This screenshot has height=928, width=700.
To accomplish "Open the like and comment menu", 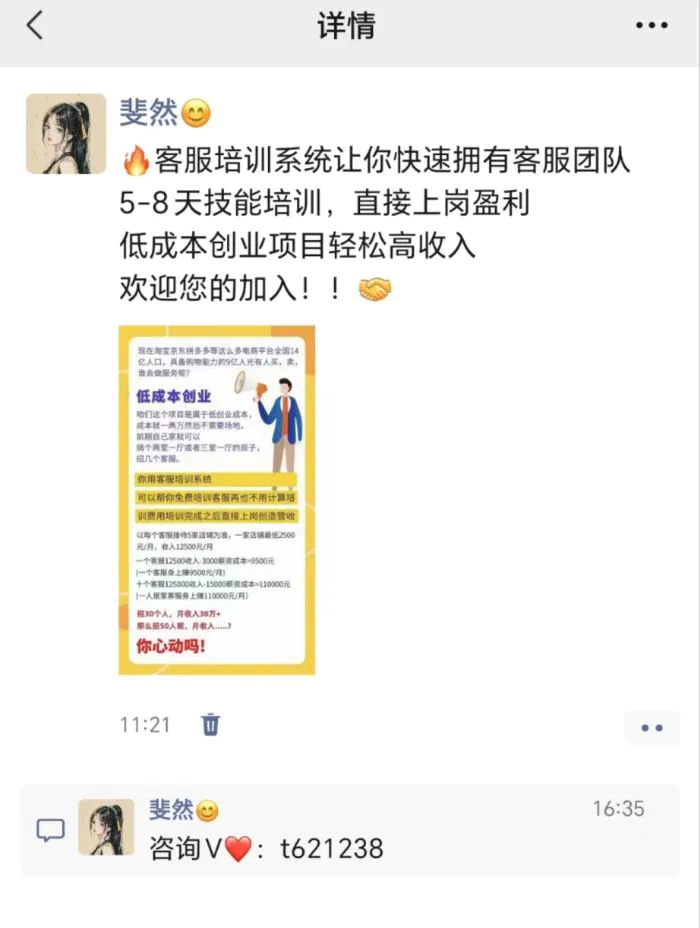I will (x=651, y=728).
